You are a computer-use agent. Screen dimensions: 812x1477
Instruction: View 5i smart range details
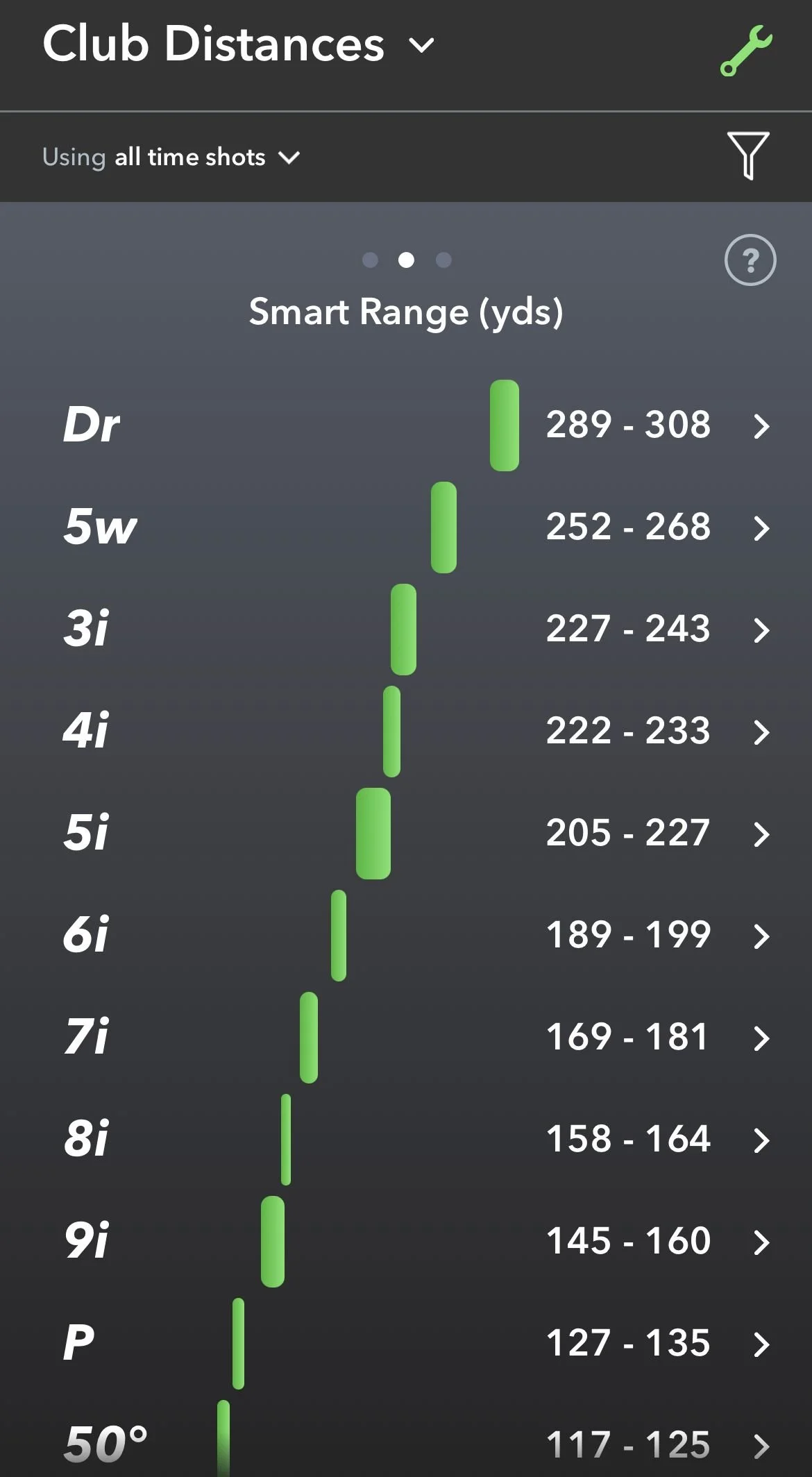(x=761, y=834)
